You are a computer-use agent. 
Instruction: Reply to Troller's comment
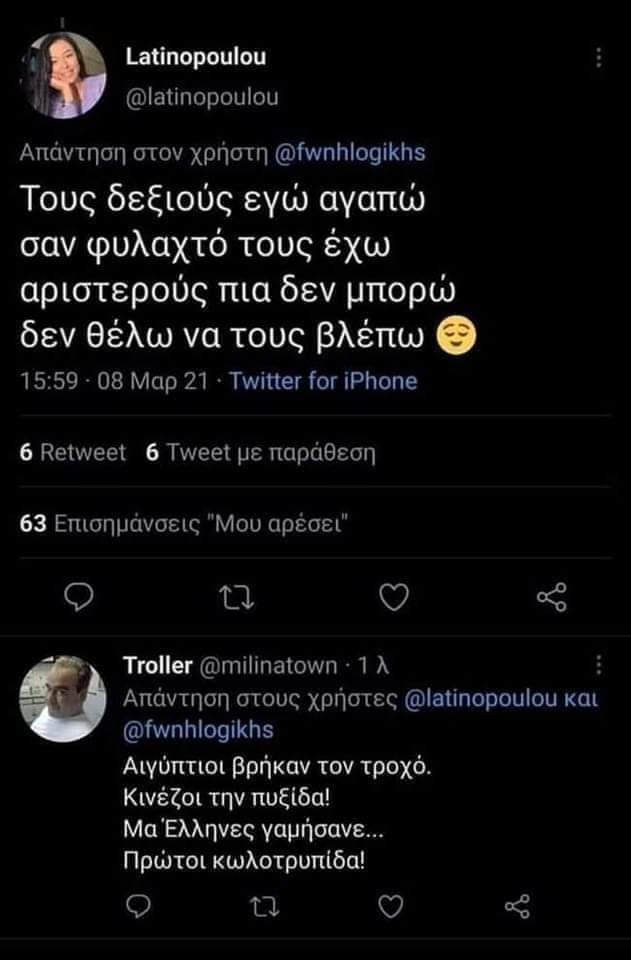140,906
